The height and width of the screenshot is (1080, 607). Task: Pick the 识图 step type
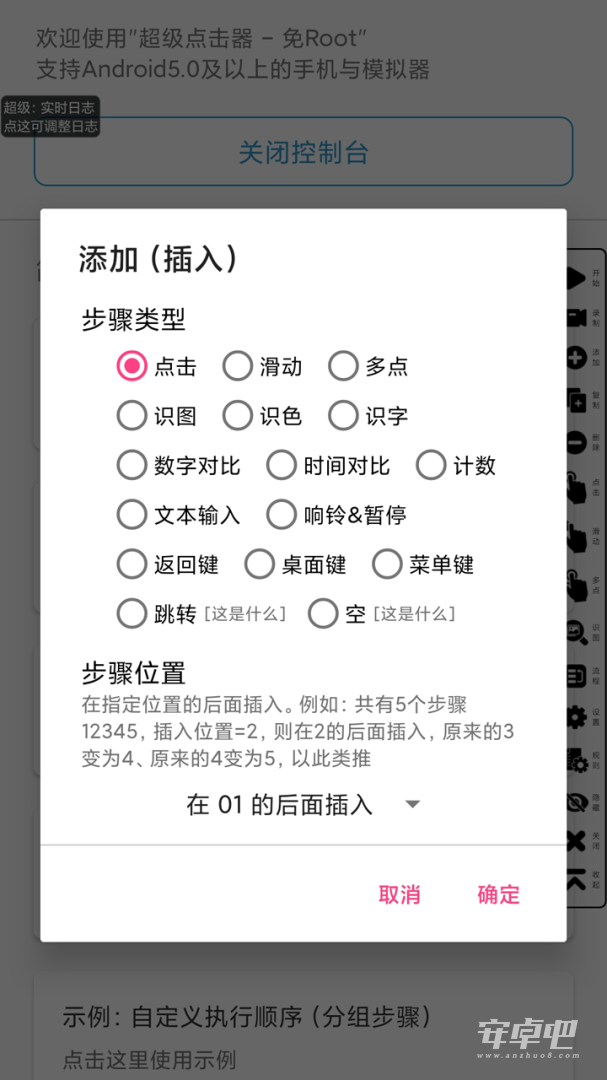coord(132,415)
